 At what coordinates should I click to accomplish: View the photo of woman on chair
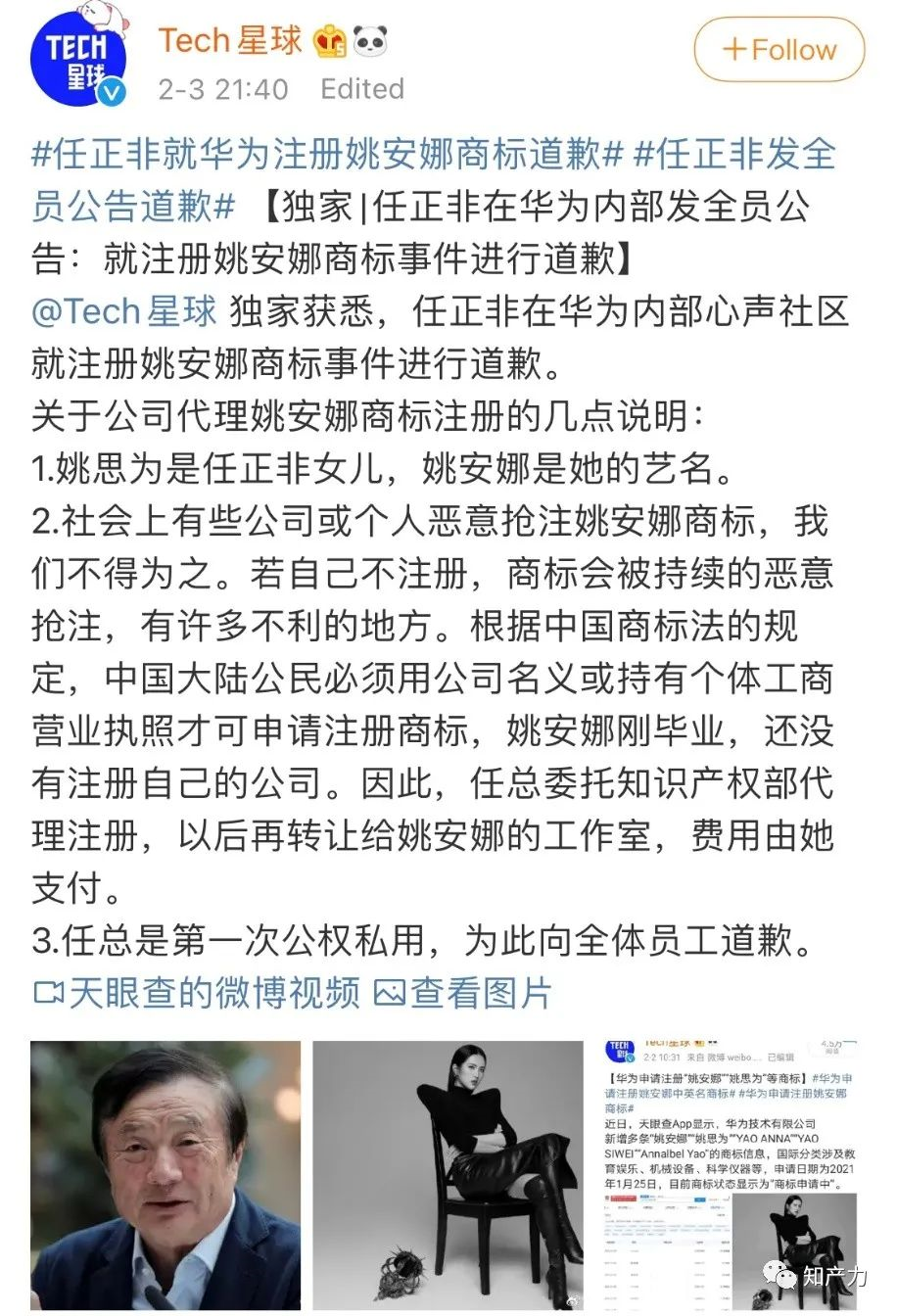point(448,1175)
